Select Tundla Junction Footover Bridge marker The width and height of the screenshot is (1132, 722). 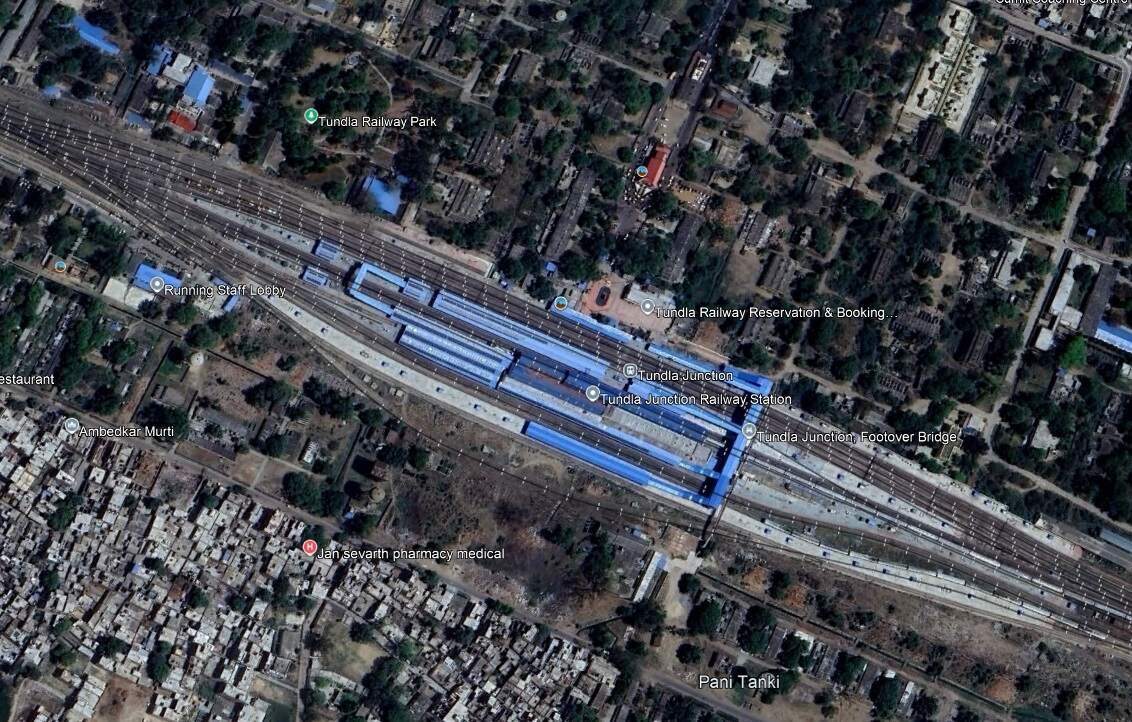tap(749, 431)
